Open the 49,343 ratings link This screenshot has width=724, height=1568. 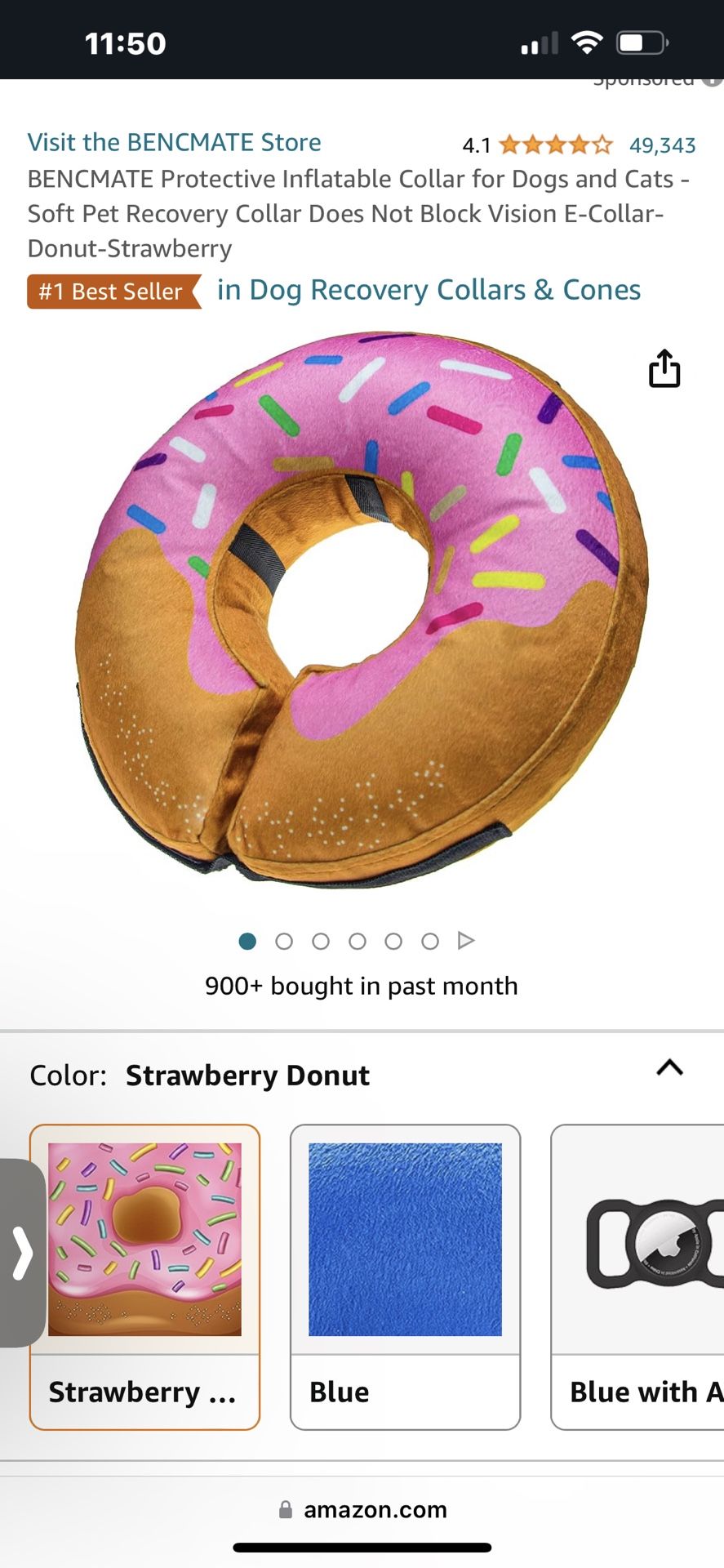[662, 145]
